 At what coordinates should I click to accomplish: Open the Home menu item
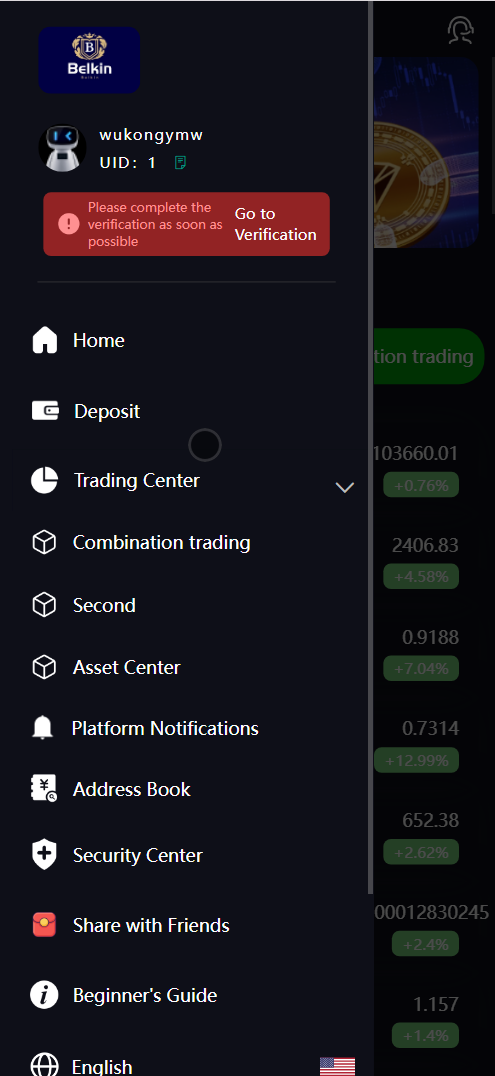pyautogui.click(x=192, y=340)
